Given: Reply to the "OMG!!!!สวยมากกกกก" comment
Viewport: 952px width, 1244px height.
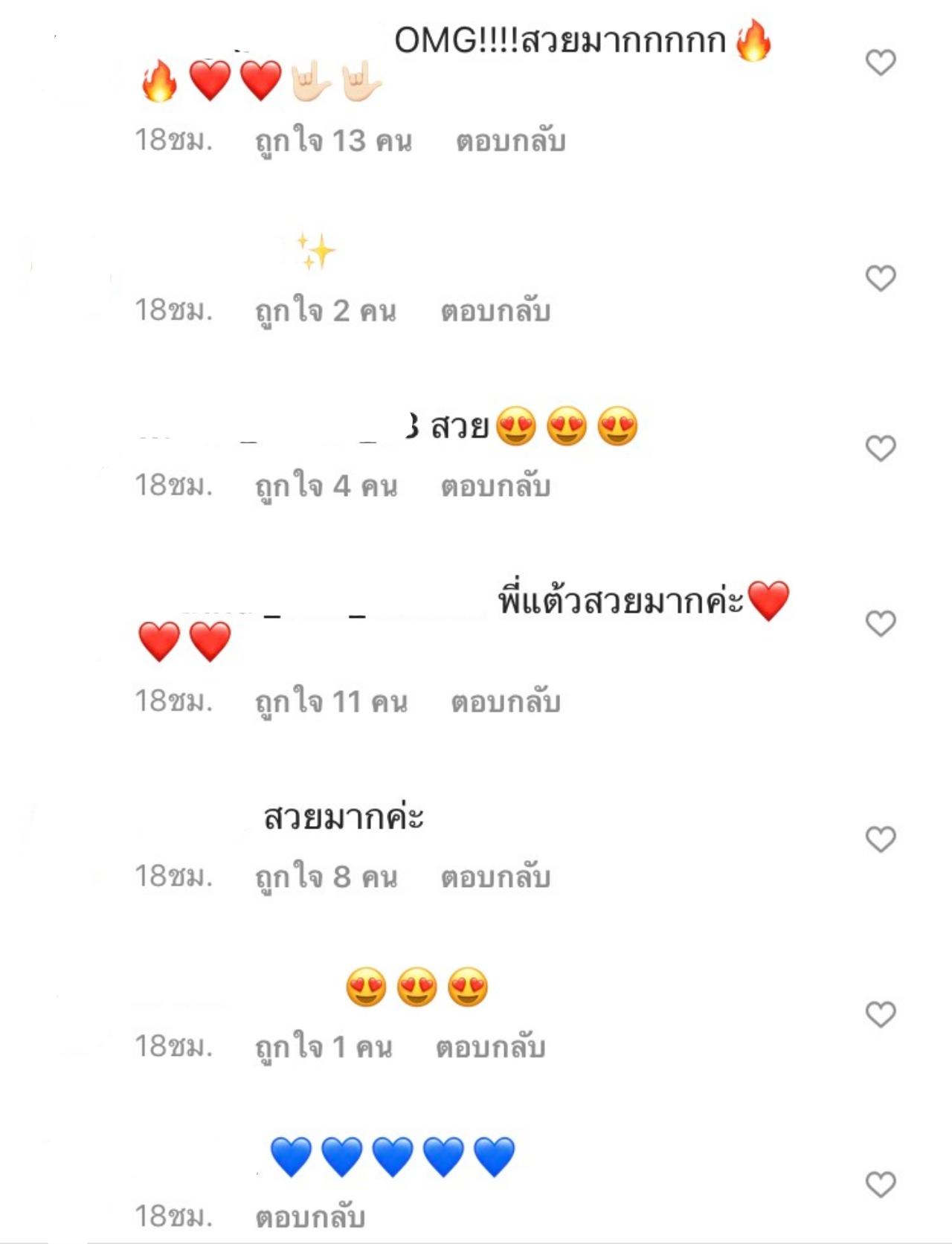Looking at the screenshot, I should [510, 141].
